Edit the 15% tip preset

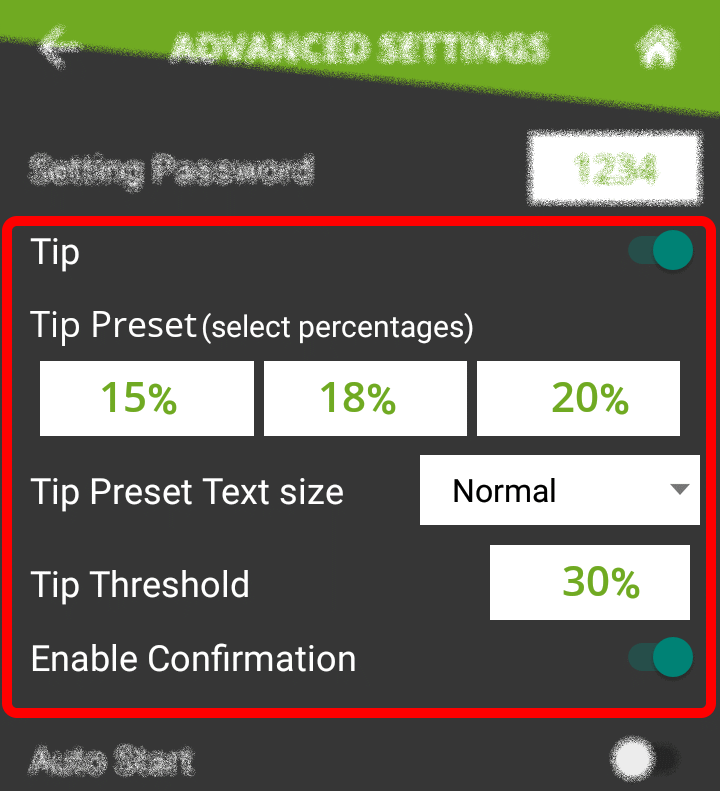(146, 399)
